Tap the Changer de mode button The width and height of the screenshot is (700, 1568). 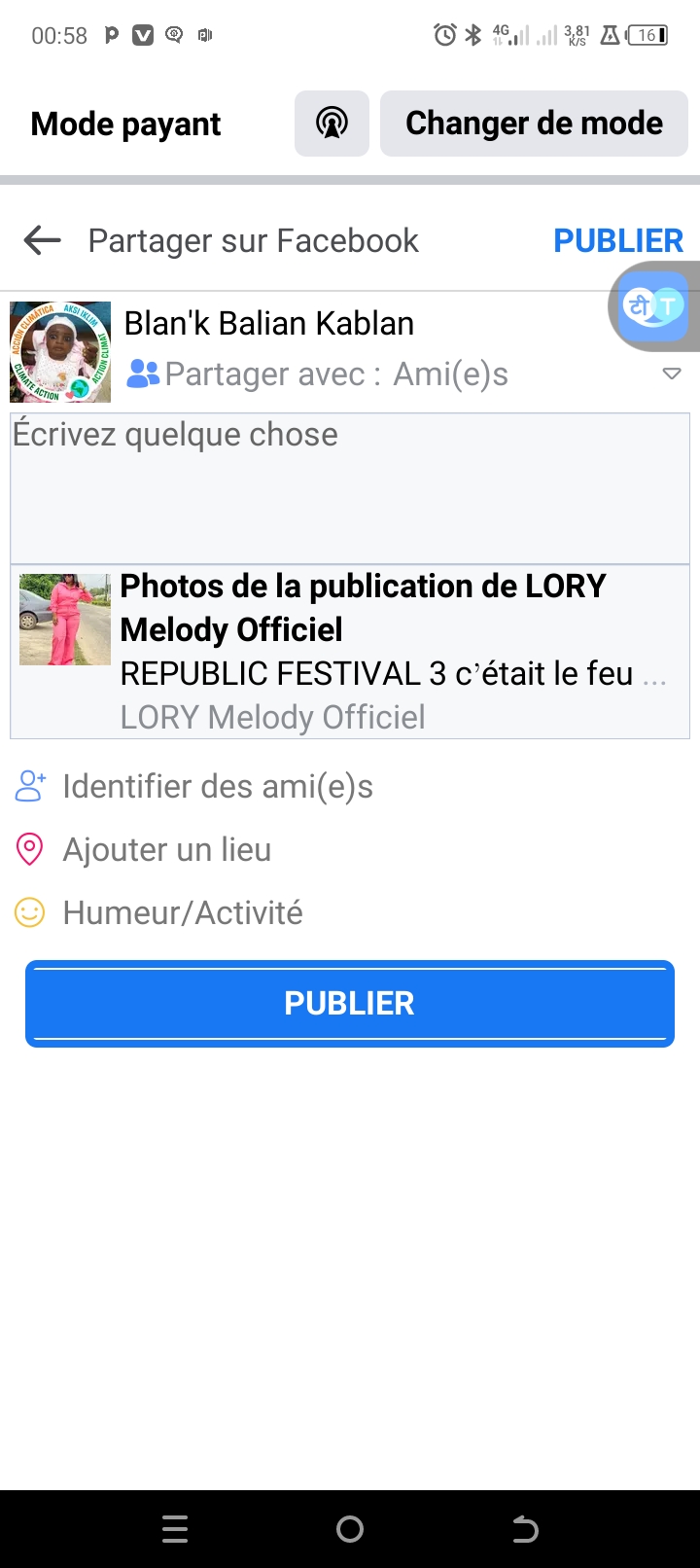pos(534,124)
